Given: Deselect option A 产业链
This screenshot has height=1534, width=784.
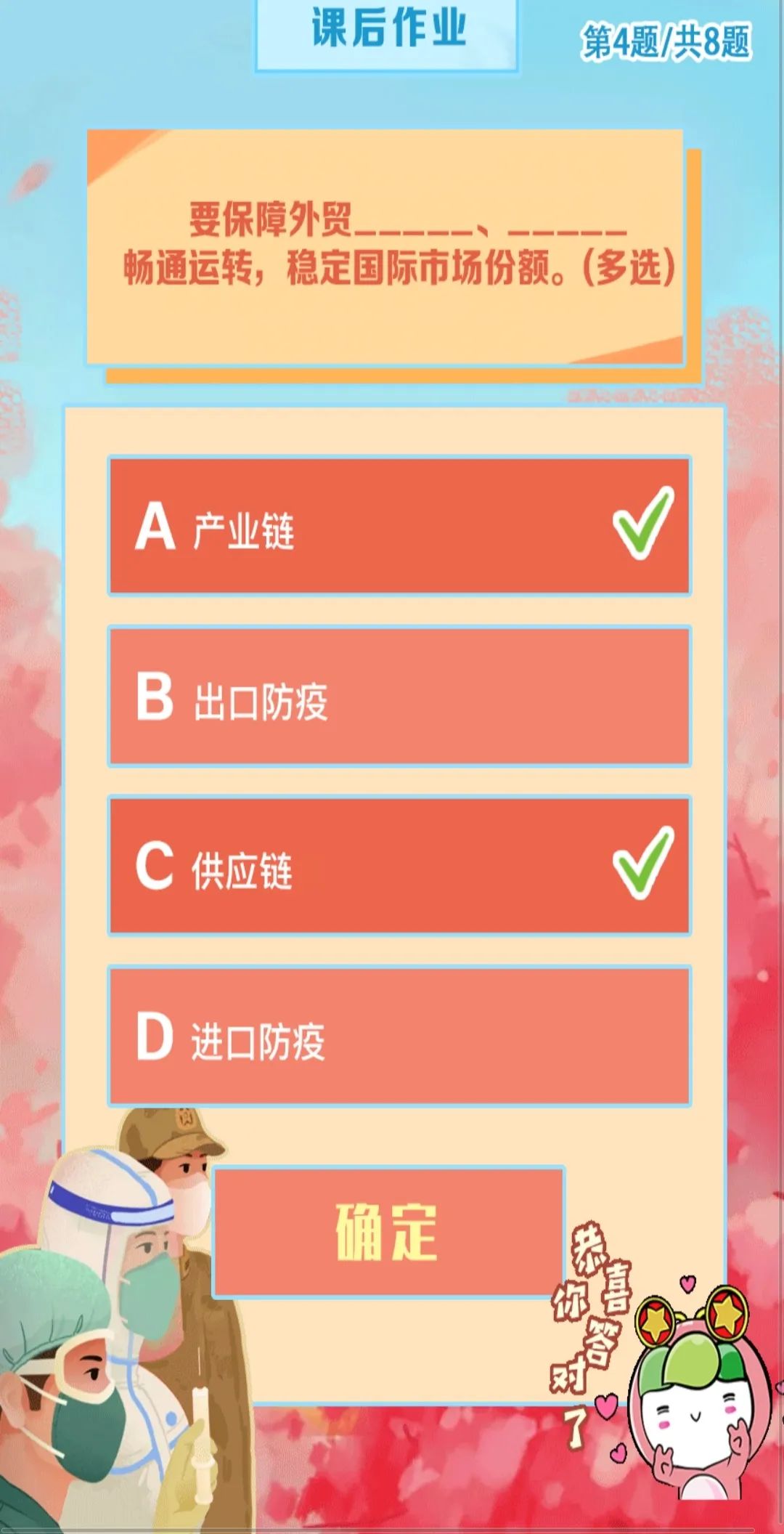Looking at the screenshot, I should pyautogui.click(x=399, y=526).
